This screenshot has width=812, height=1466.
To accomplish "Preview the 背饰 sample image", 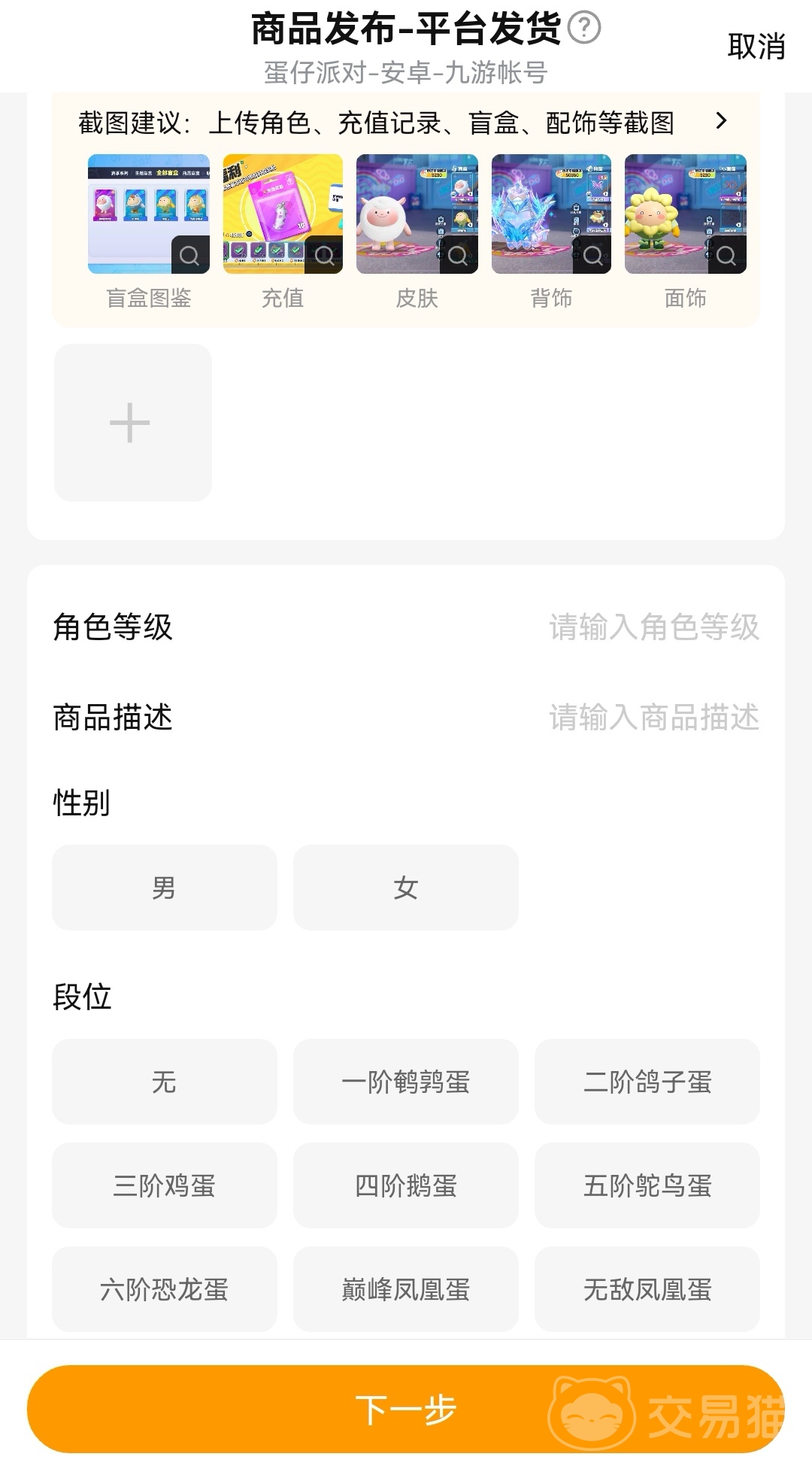I will (x=551, y=214).
